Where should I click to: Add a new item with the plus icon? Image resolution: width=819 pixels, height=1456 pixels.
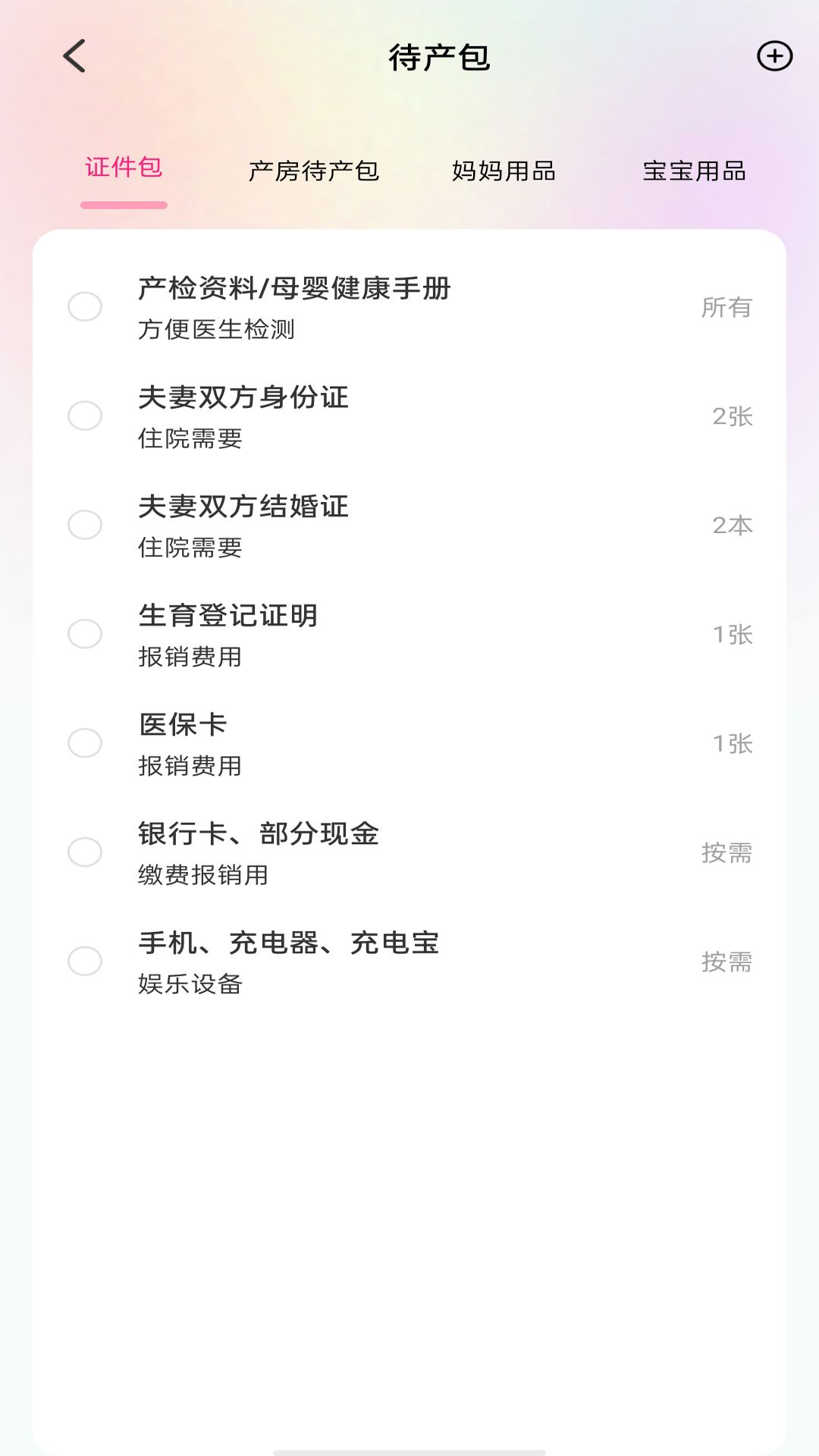[774, 56]
